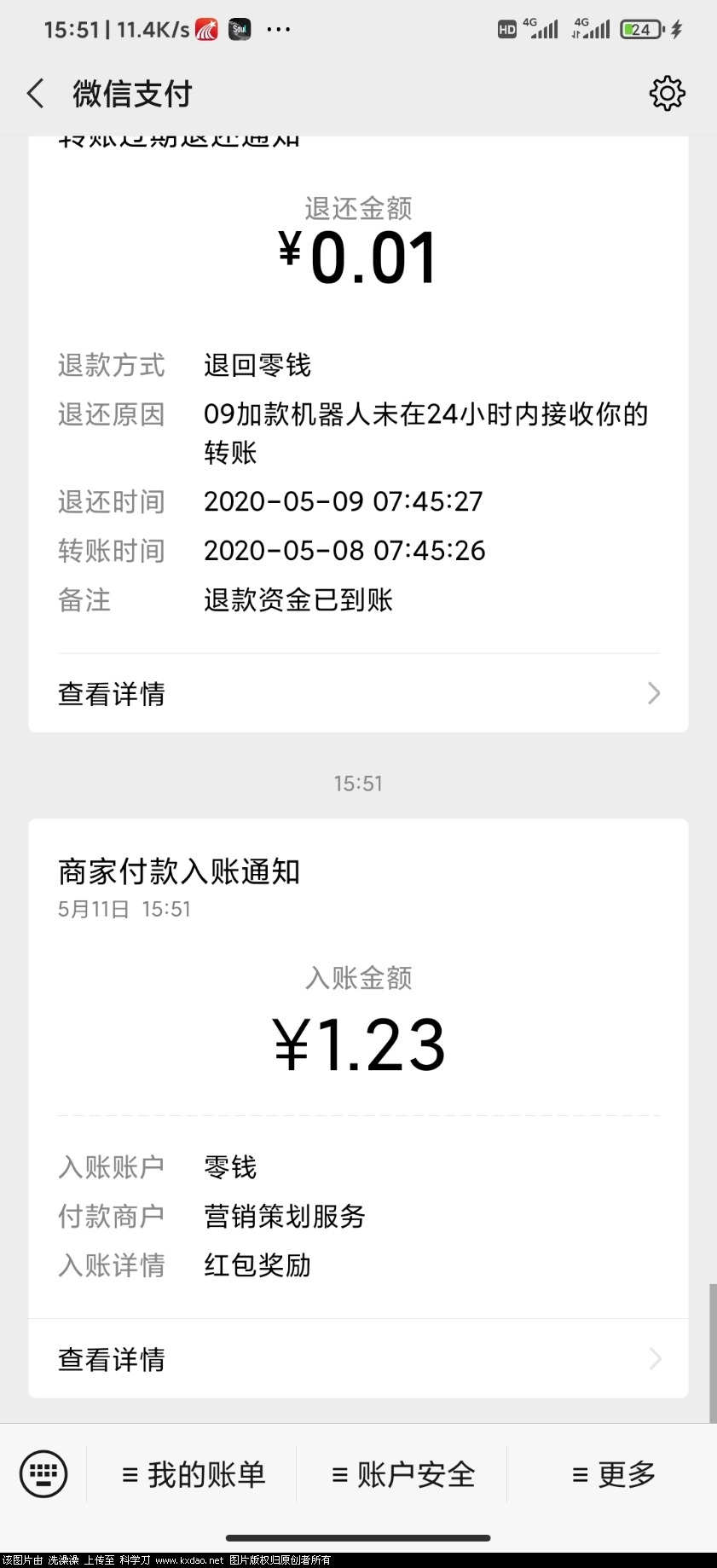Tap the circular keyboard icon in bottom bar
This screenshot has height=1568, width=717.
pos(43,1474)
